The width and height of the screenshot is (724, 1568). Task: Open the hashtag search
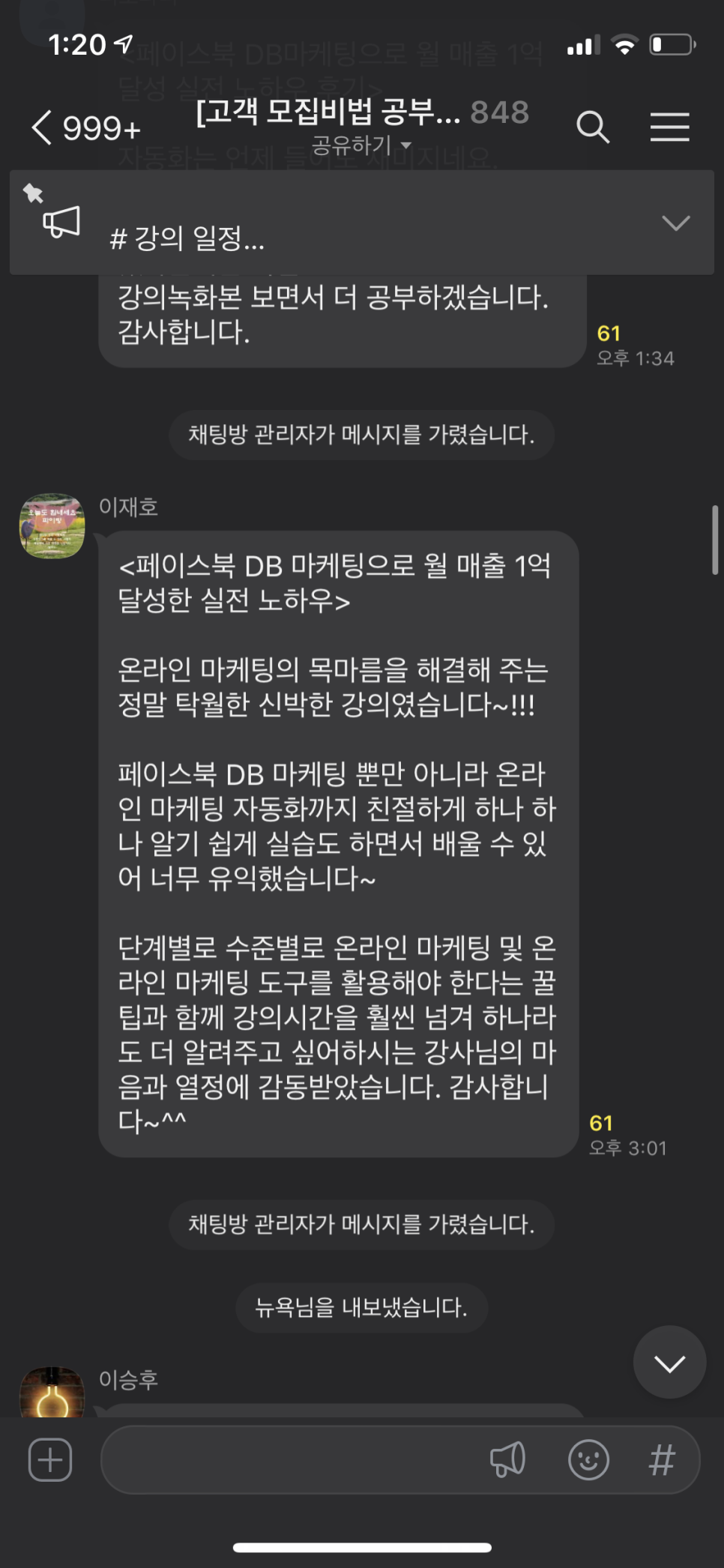[662, 1460]
